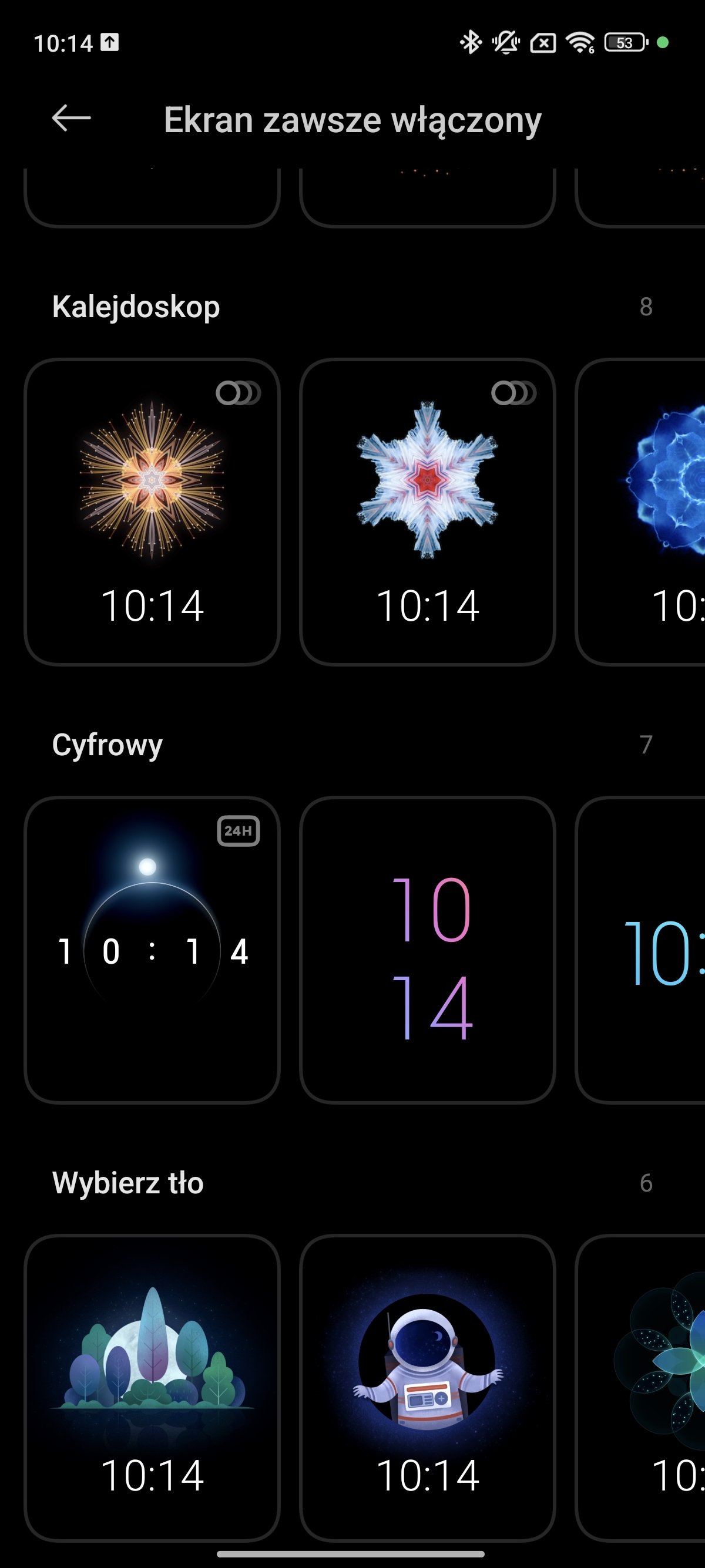Open all 6 Wybierz tło styles

[x=646, y=1183]
